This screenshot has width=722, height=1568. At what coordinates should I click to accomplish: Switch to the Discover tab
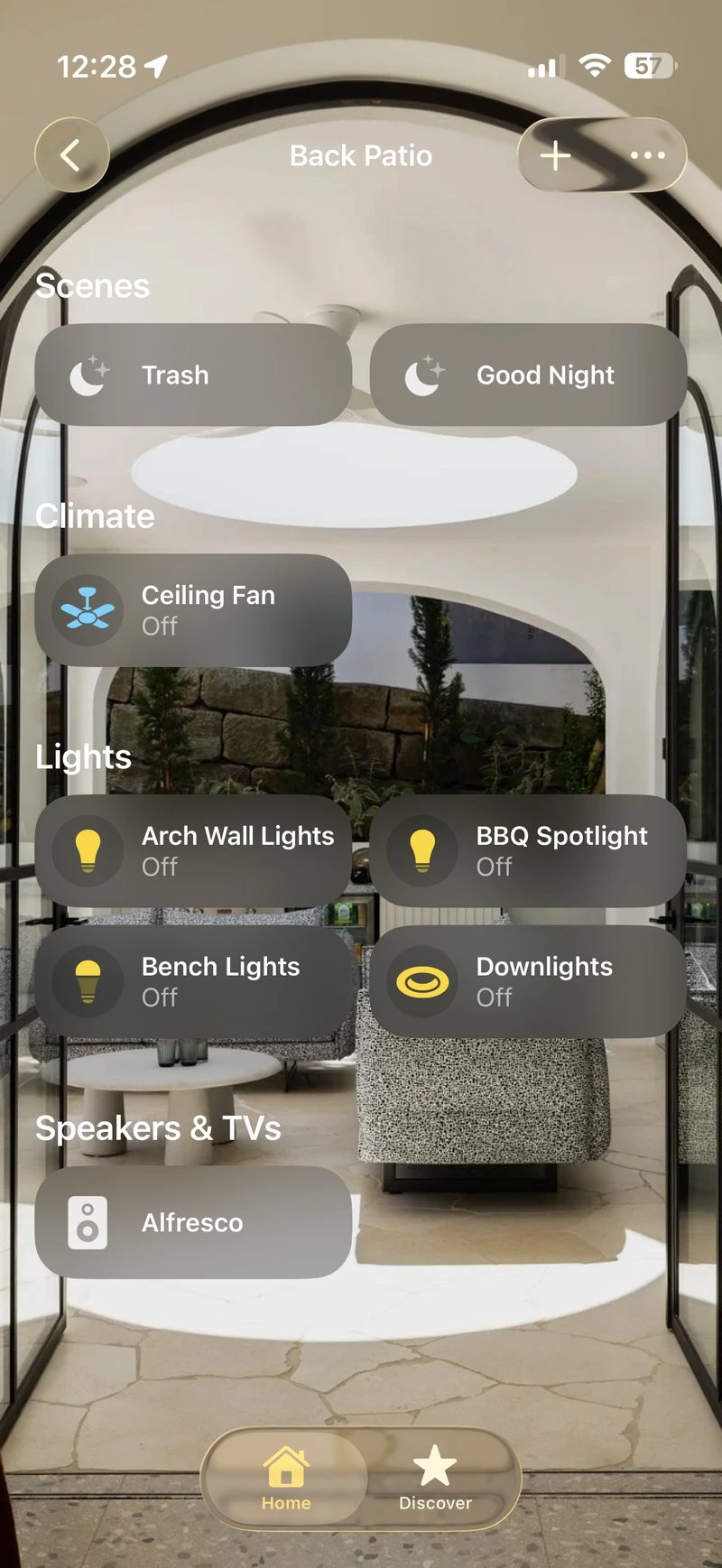tap(435, 1478)
